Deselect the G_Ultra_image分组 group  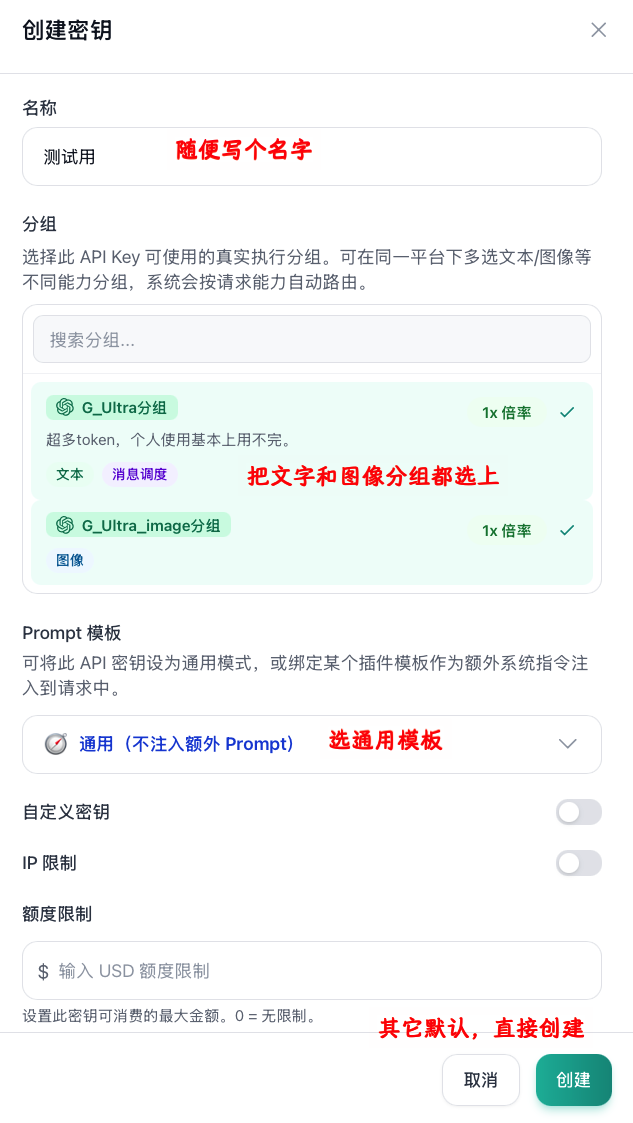point(311,542)
